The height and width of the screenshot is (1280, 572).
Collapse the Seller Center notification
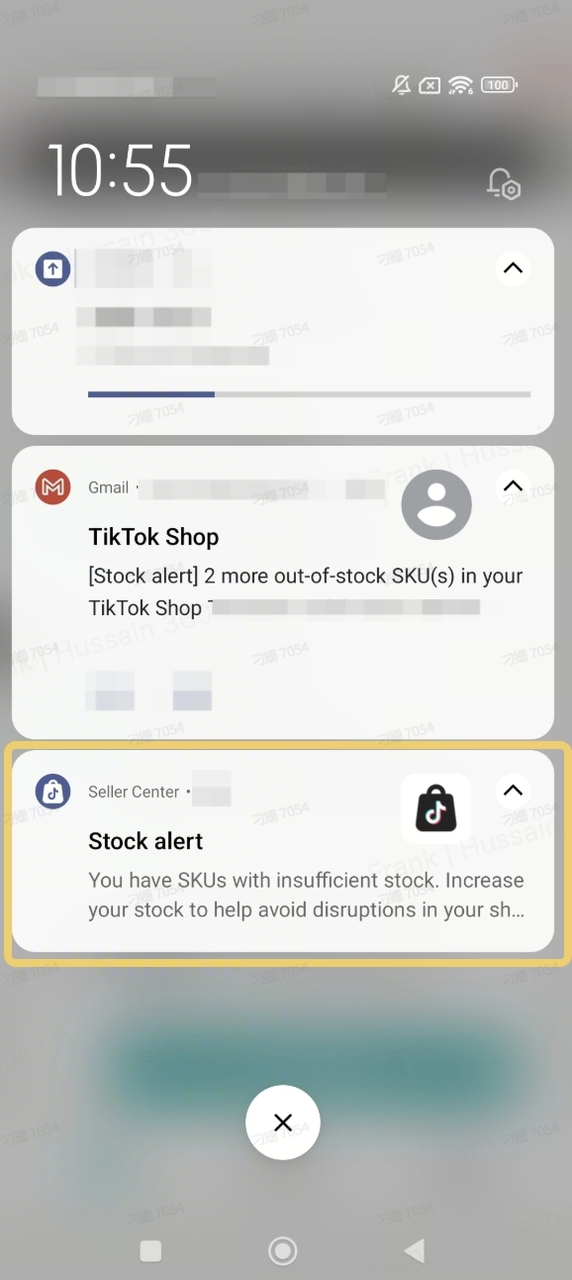(x=513, y=790)
